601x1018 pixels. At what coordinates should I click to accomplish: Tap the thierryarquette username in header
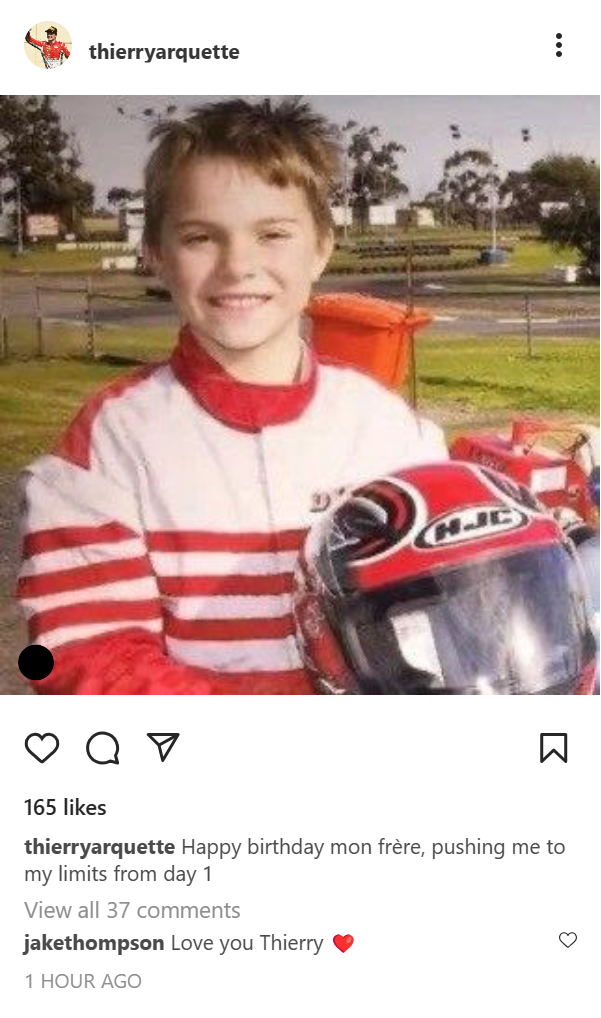164,51
